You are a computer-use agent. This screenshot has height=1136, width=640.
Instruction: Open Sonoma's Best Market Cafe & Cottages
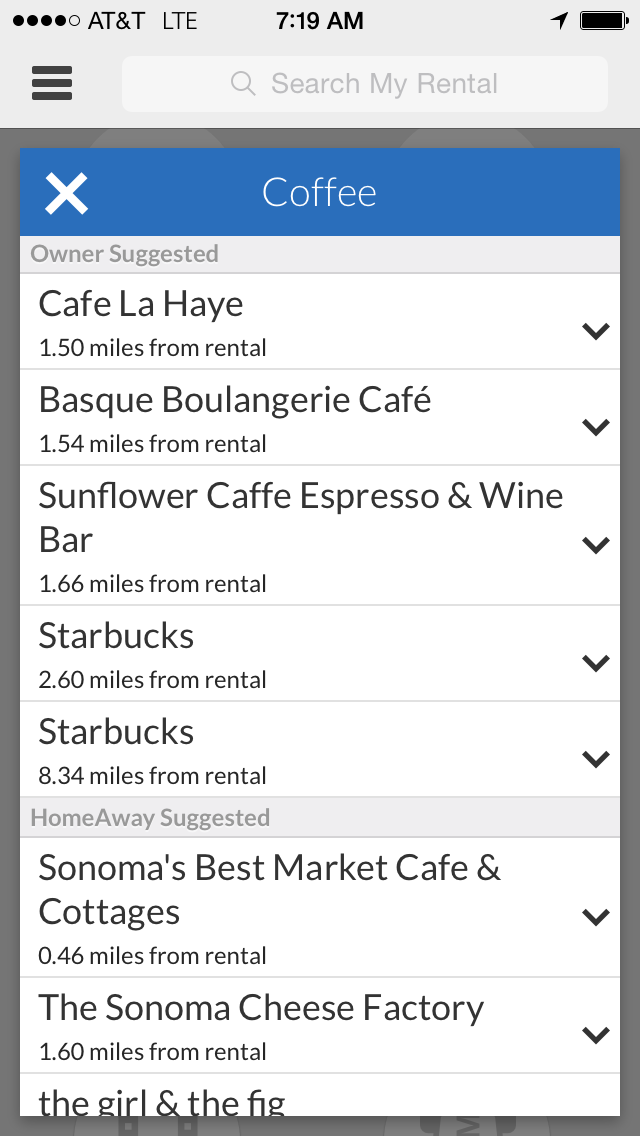coord(270,907)
